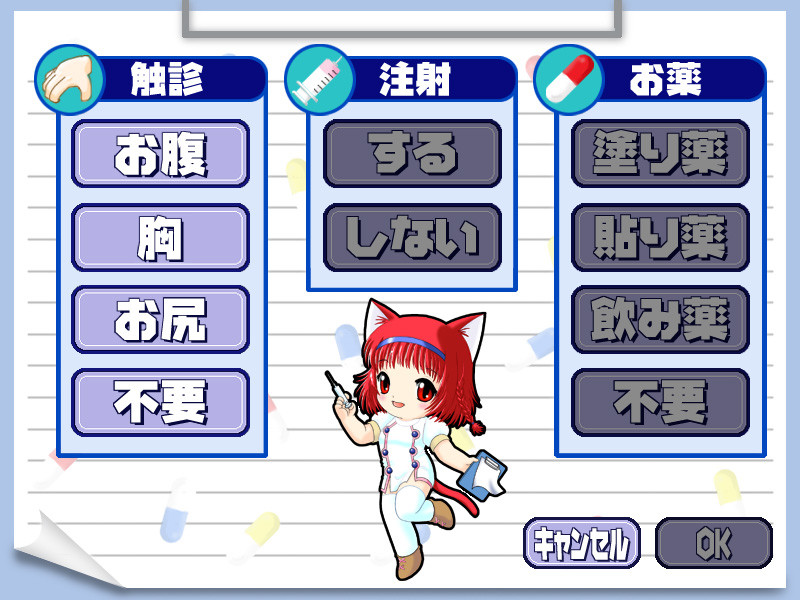Select お腹 for palpation

[x=160, y=154]
